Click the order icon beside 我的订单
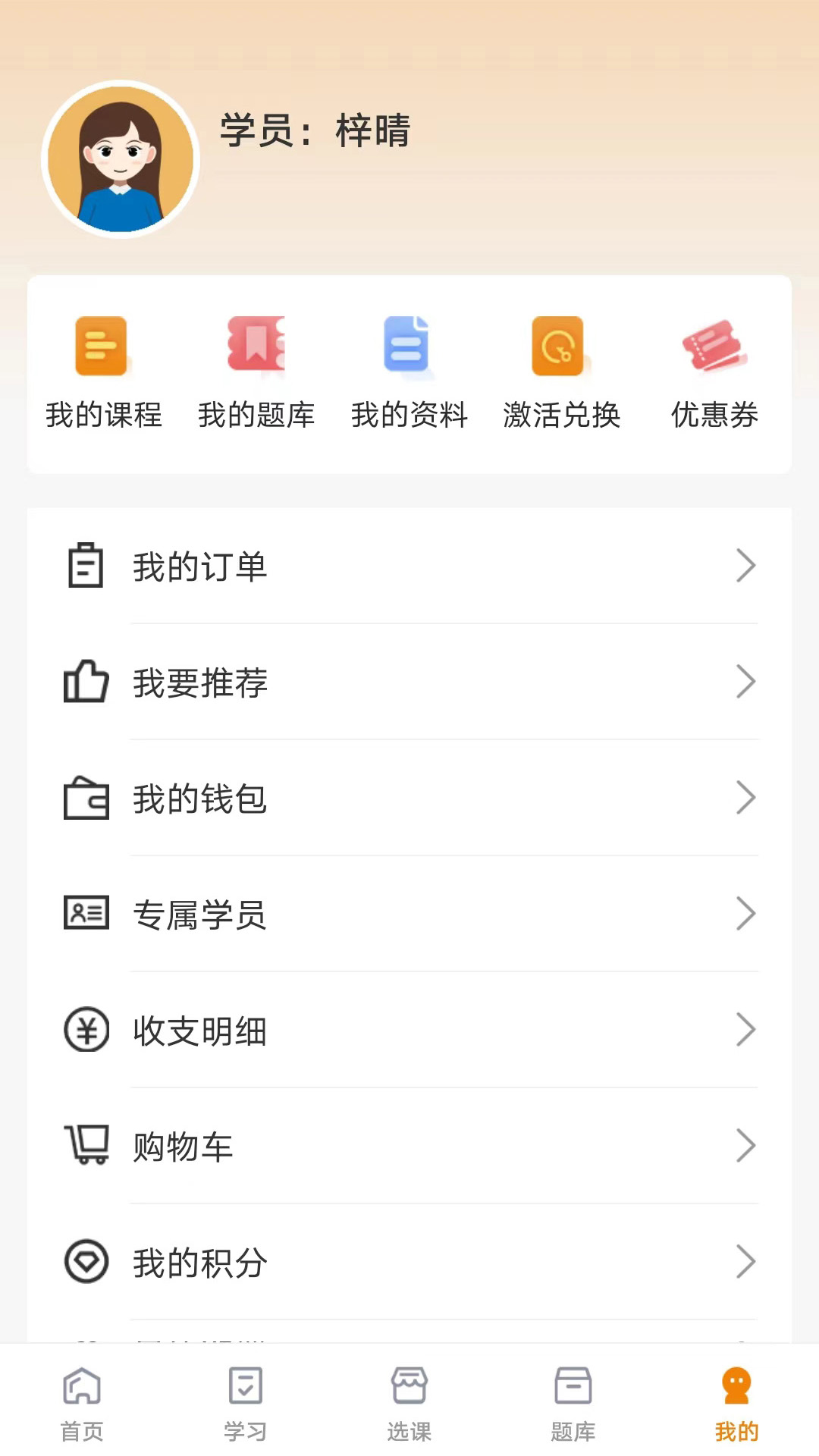This screenshot has height=1456, width=819. point(86,565)
